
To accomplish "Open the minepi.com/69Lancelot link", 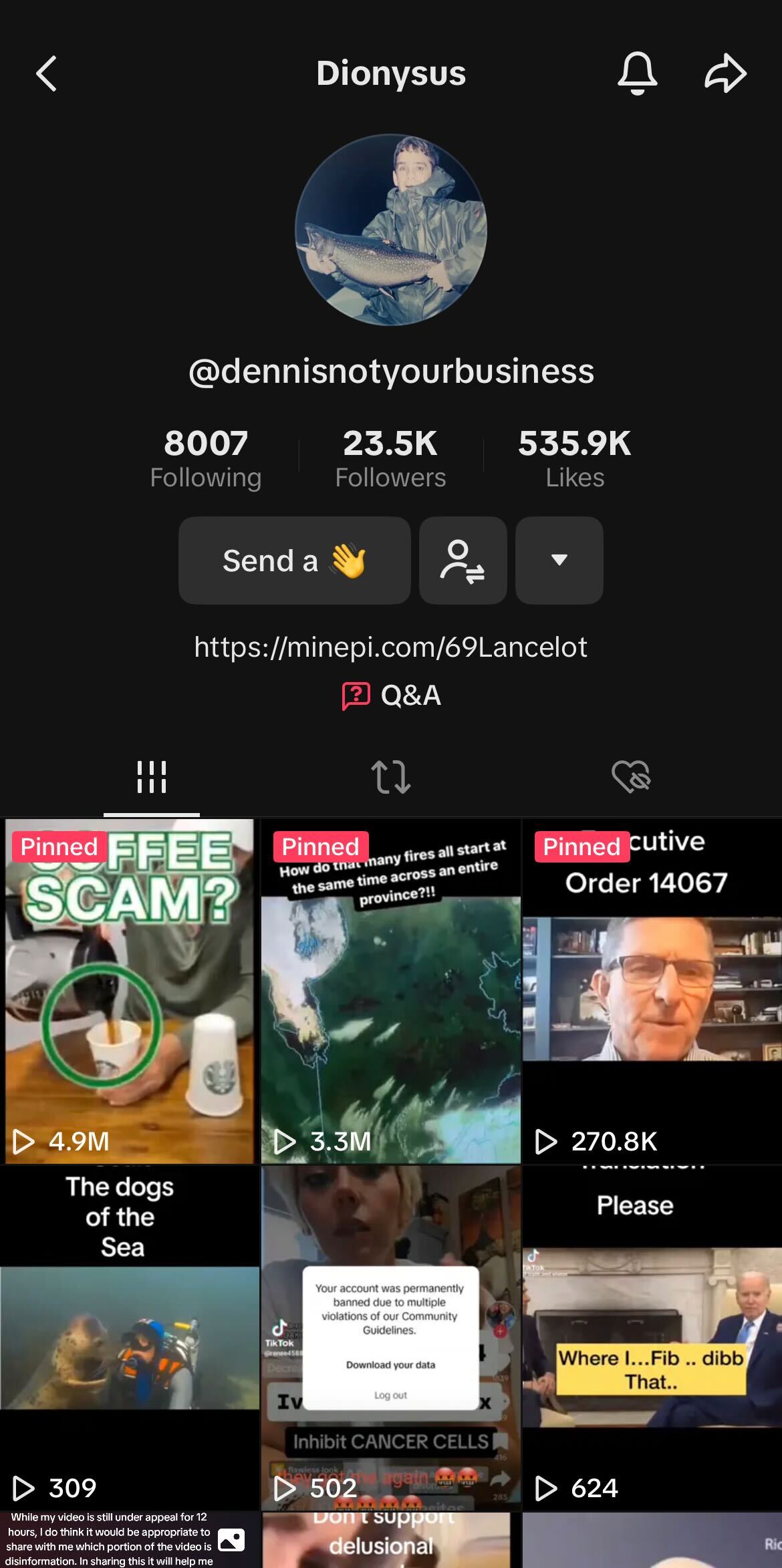I will click(390, 647).
